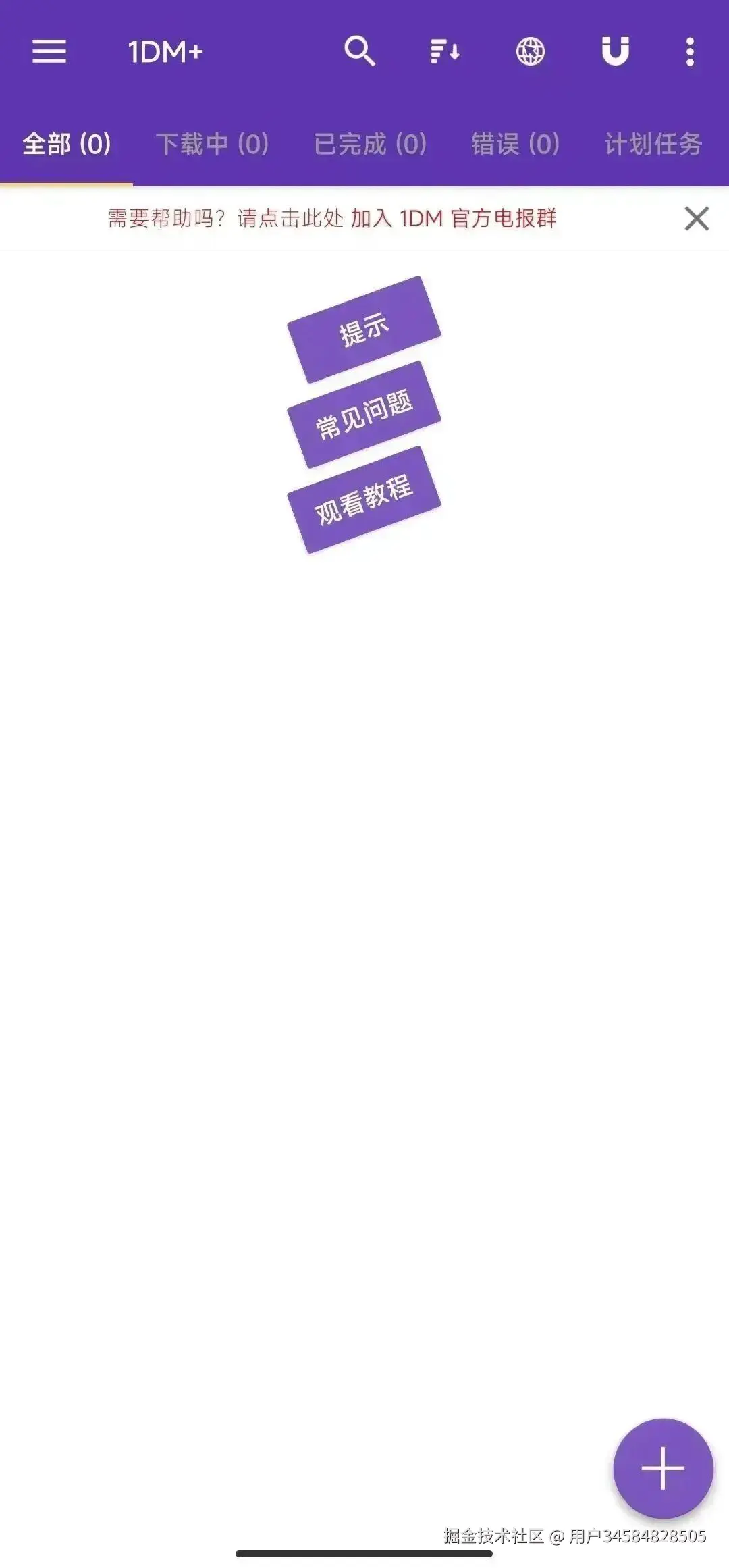Open the hamburger drawer menu
729x1568 pixels.
[49, 51]
